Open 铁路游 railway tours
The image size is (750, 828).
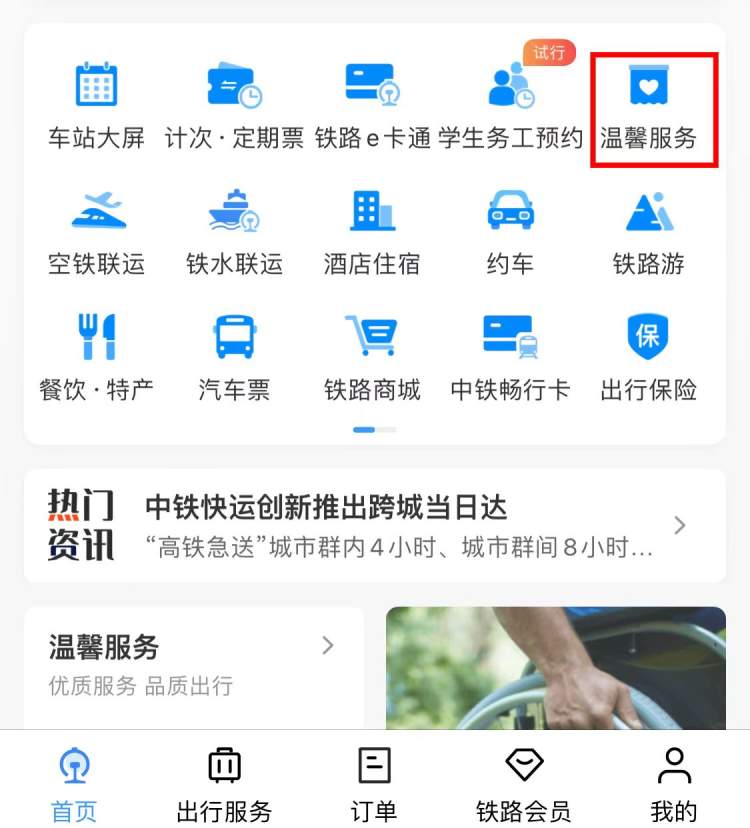coord(649,232)
